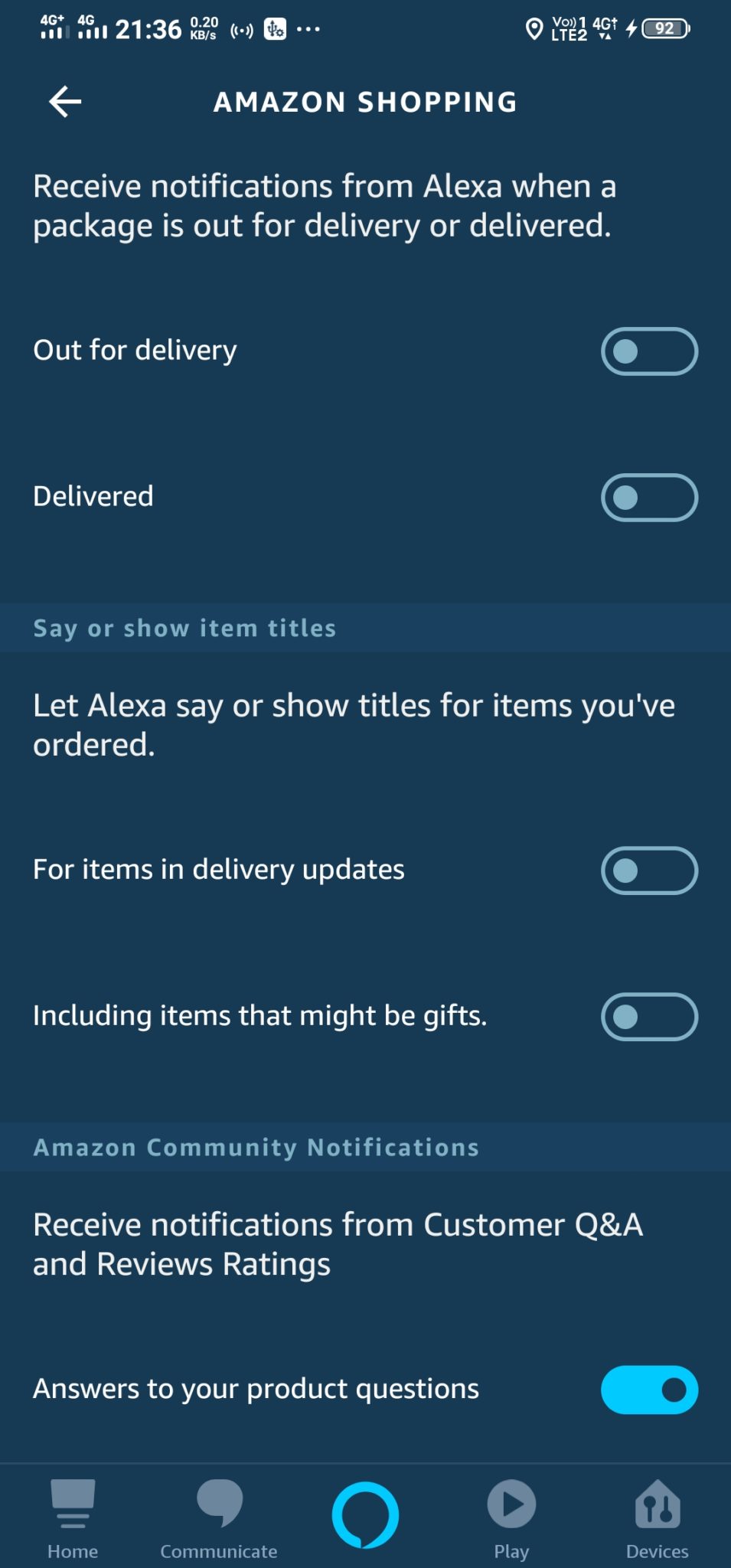
Task: Tap the Delivered settings row label
Action: point(92,496)
